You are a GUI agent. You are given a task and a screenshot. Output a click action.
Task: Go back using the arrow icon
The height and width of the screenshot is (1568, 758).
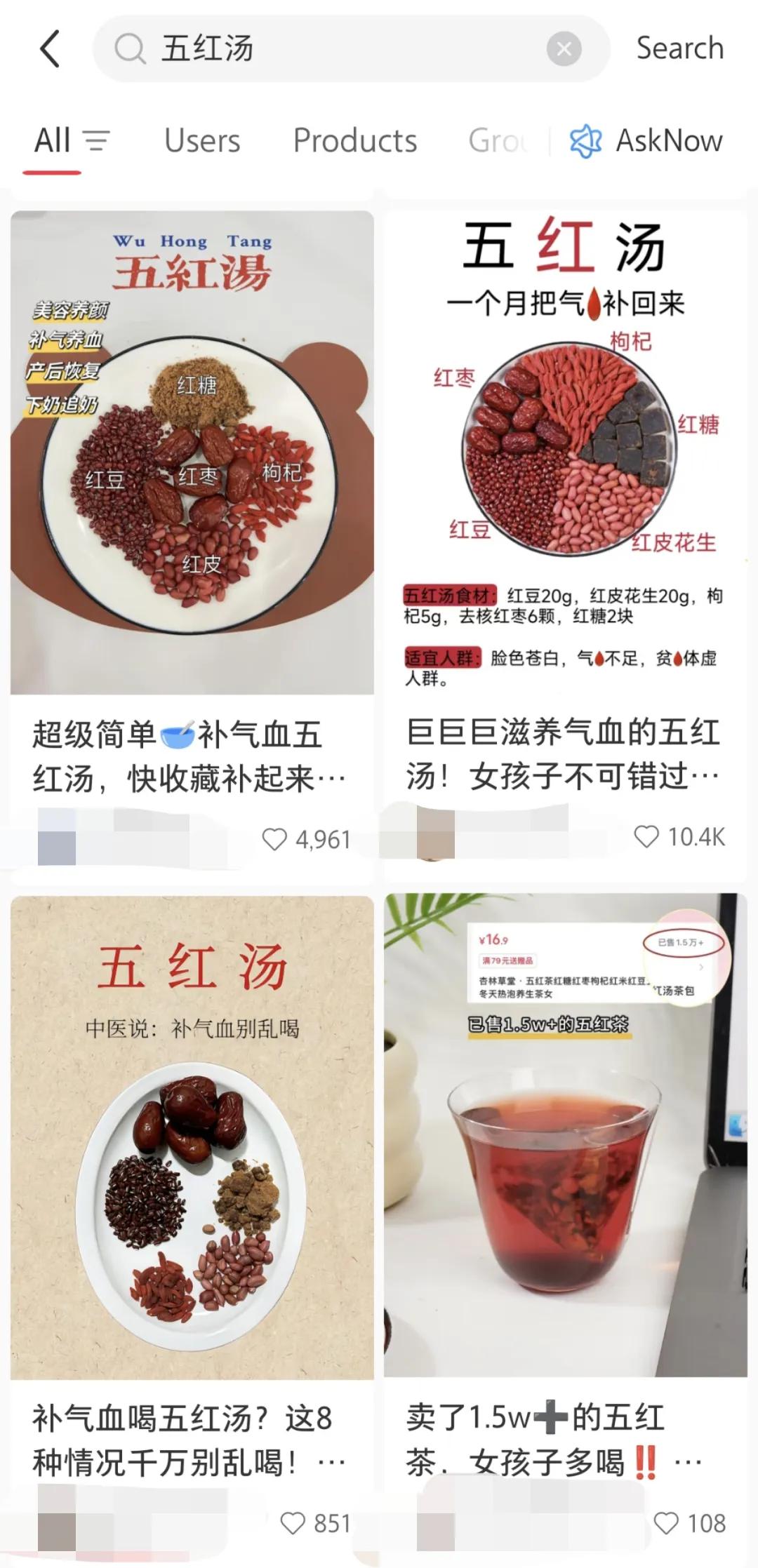pyautogui.click(x=49, y=48)
